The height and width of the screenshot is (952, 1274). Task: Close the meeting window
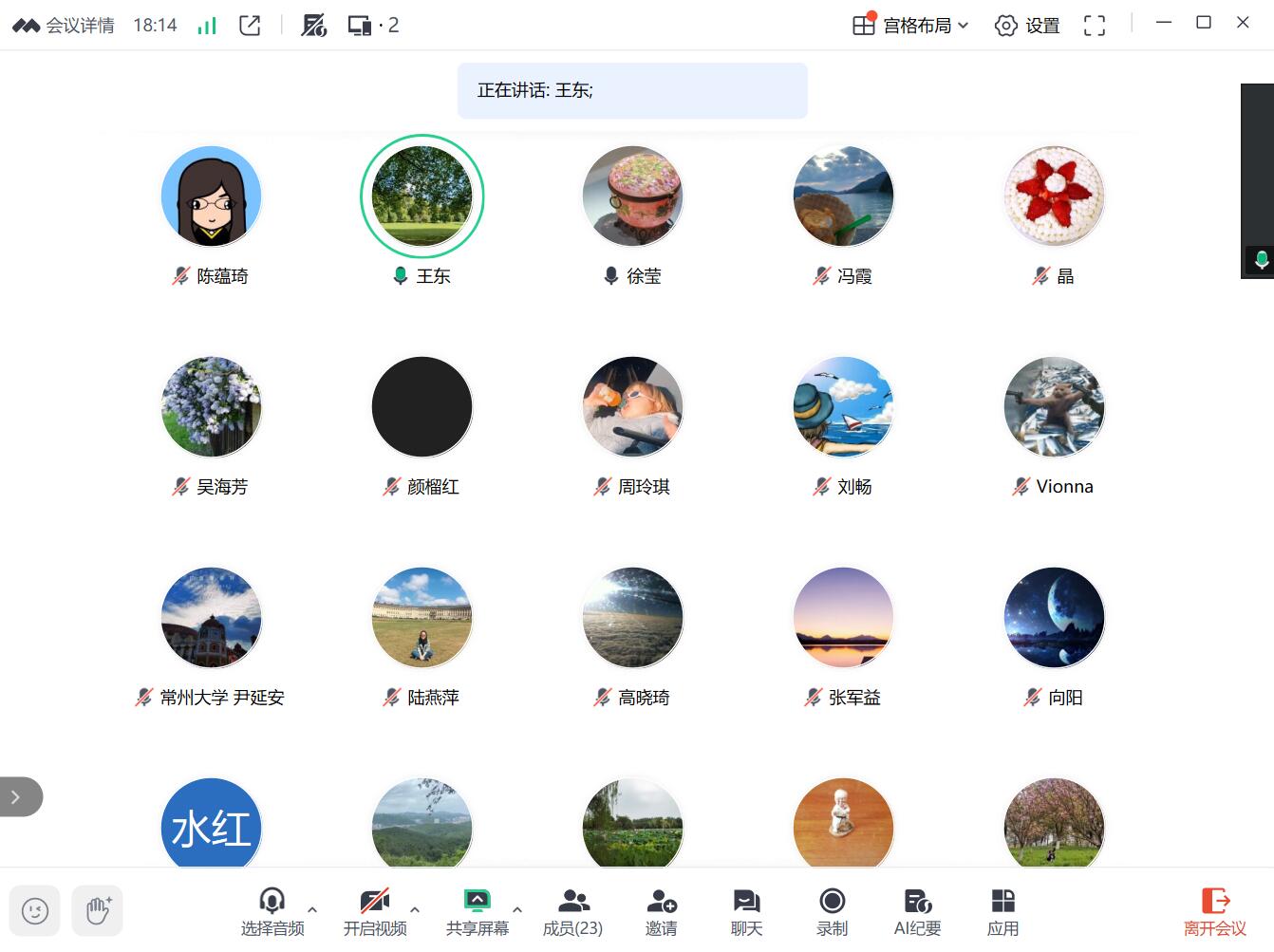point(1243,23)
